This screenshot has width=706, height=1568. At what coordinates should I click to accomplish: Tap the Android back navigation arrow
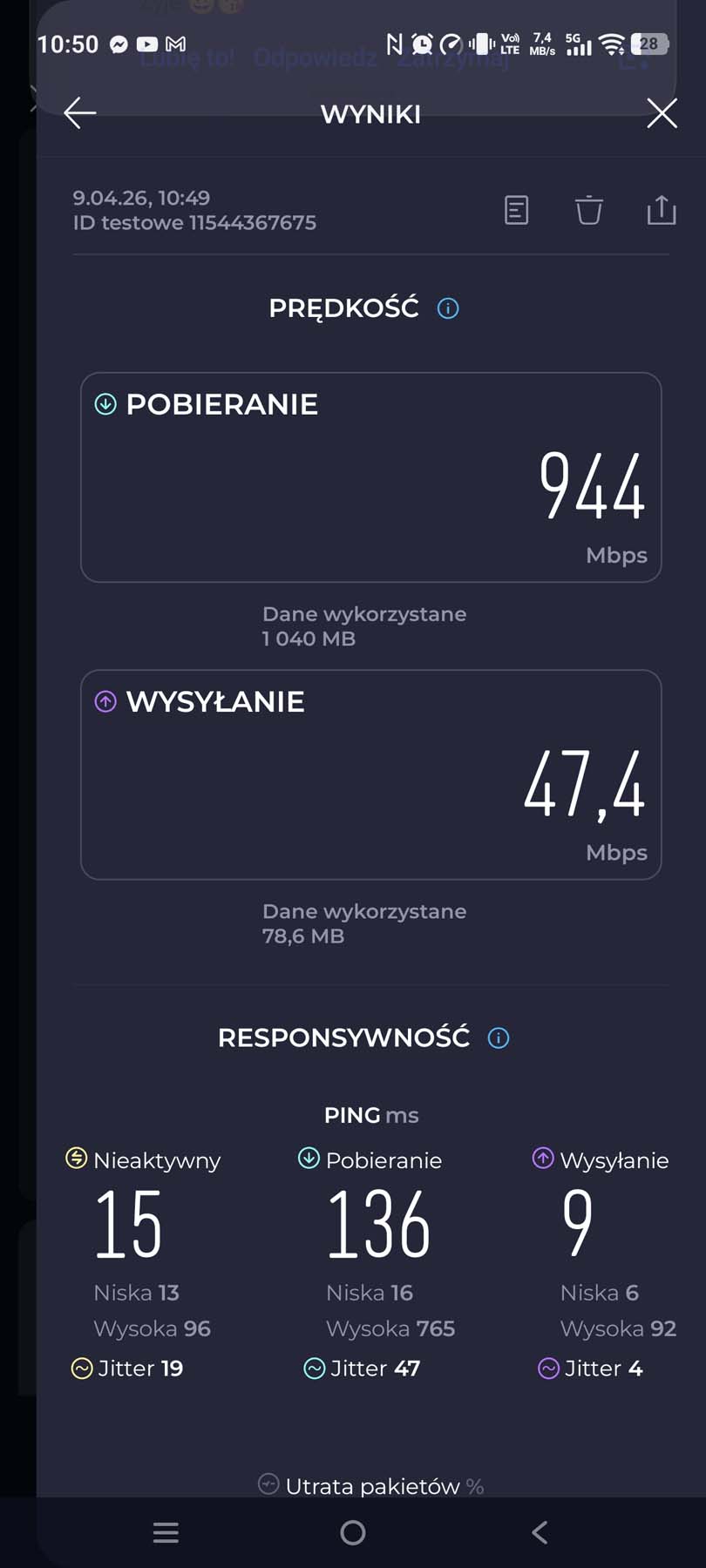pyautogui.click(x=539, y=1533)
